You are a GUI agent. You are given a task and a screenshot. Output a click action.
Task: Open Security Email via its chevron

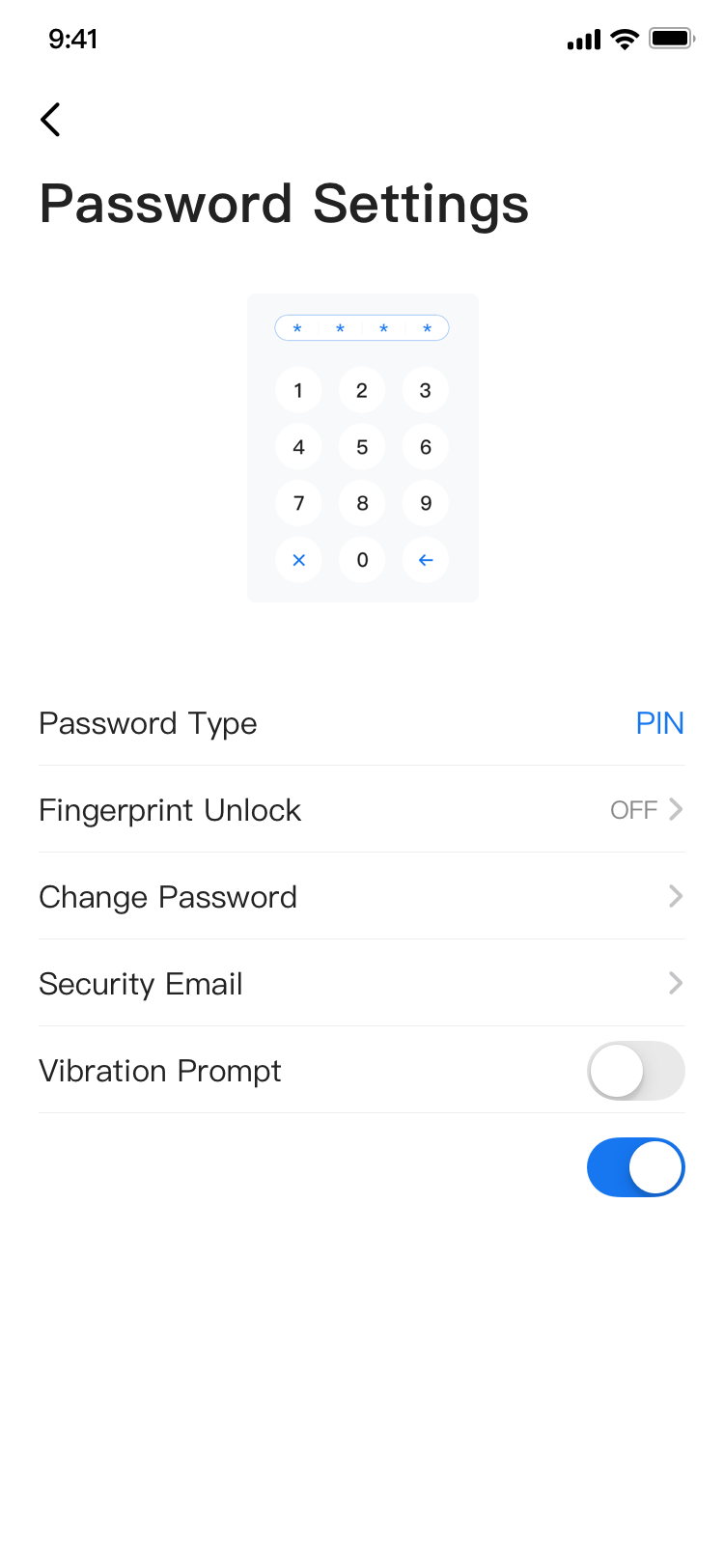(676, 983)
